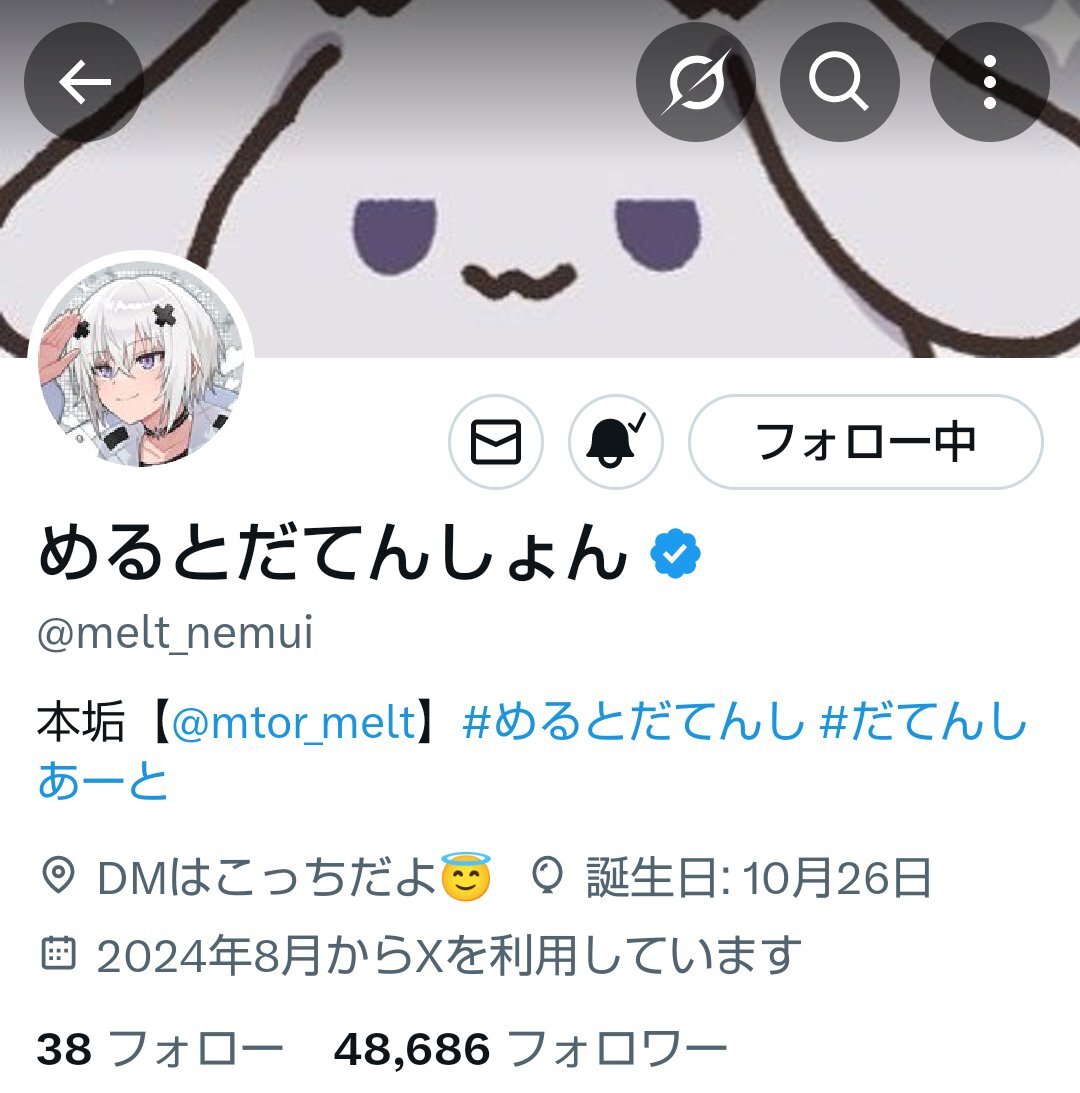Open hashtag #めるとだてんし

click(x=633, y=721)
